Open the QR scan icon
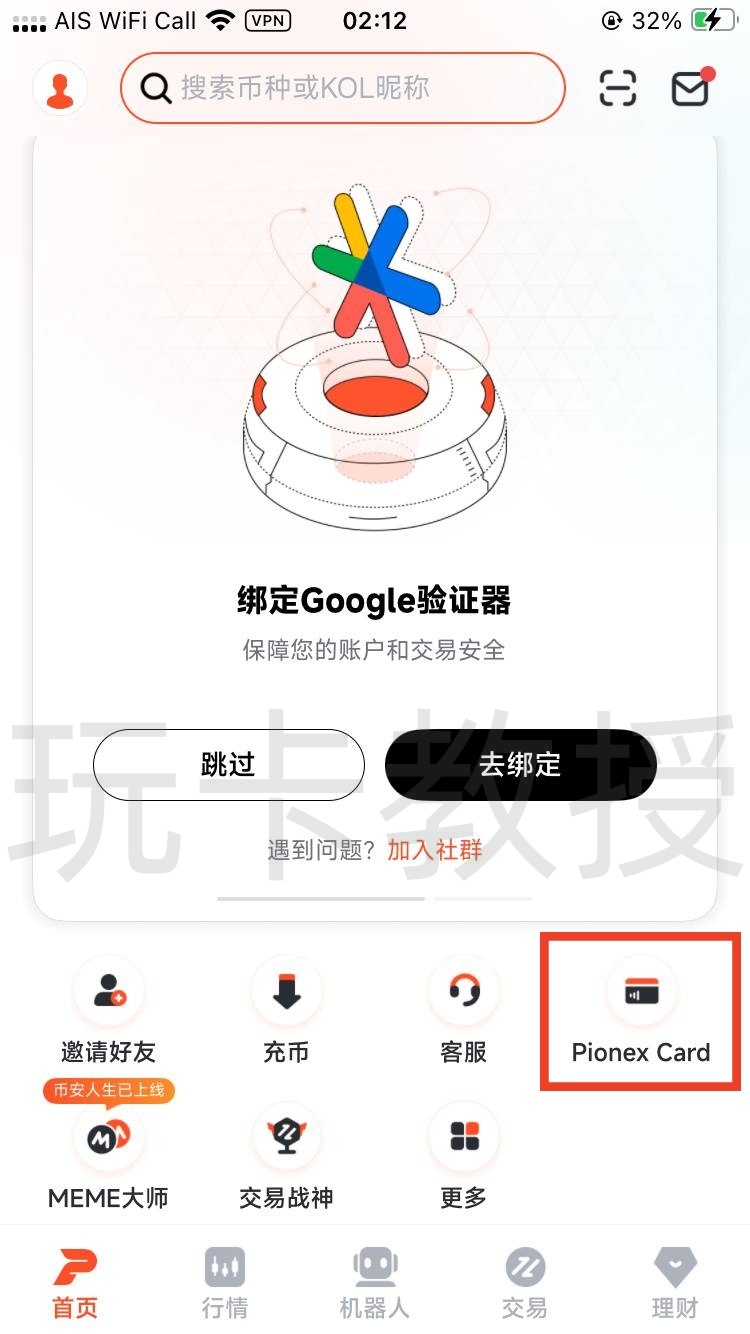Viewport: 750px width, 1334px height. [x=617, y=89]
